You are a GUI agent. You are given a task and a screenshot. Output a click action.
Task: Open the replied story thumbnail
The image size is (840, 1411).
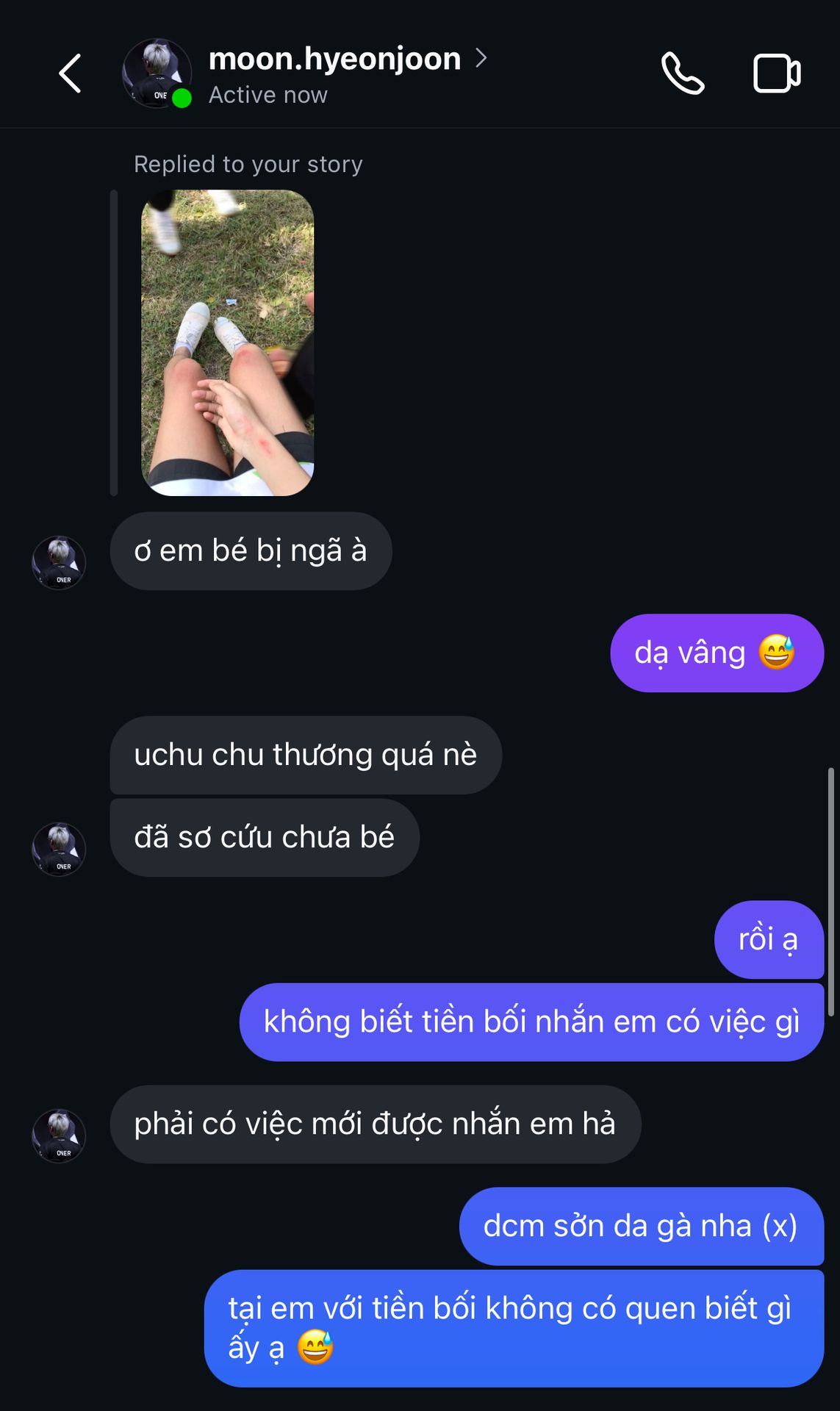tap(228, 342)
